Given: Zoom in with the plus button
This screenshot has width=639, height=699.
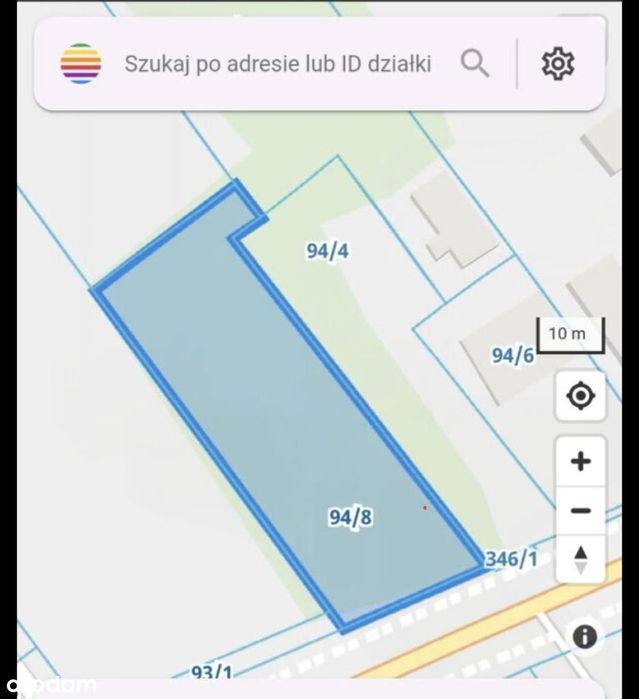Looking at the screenshot, I should click(580, 461).
